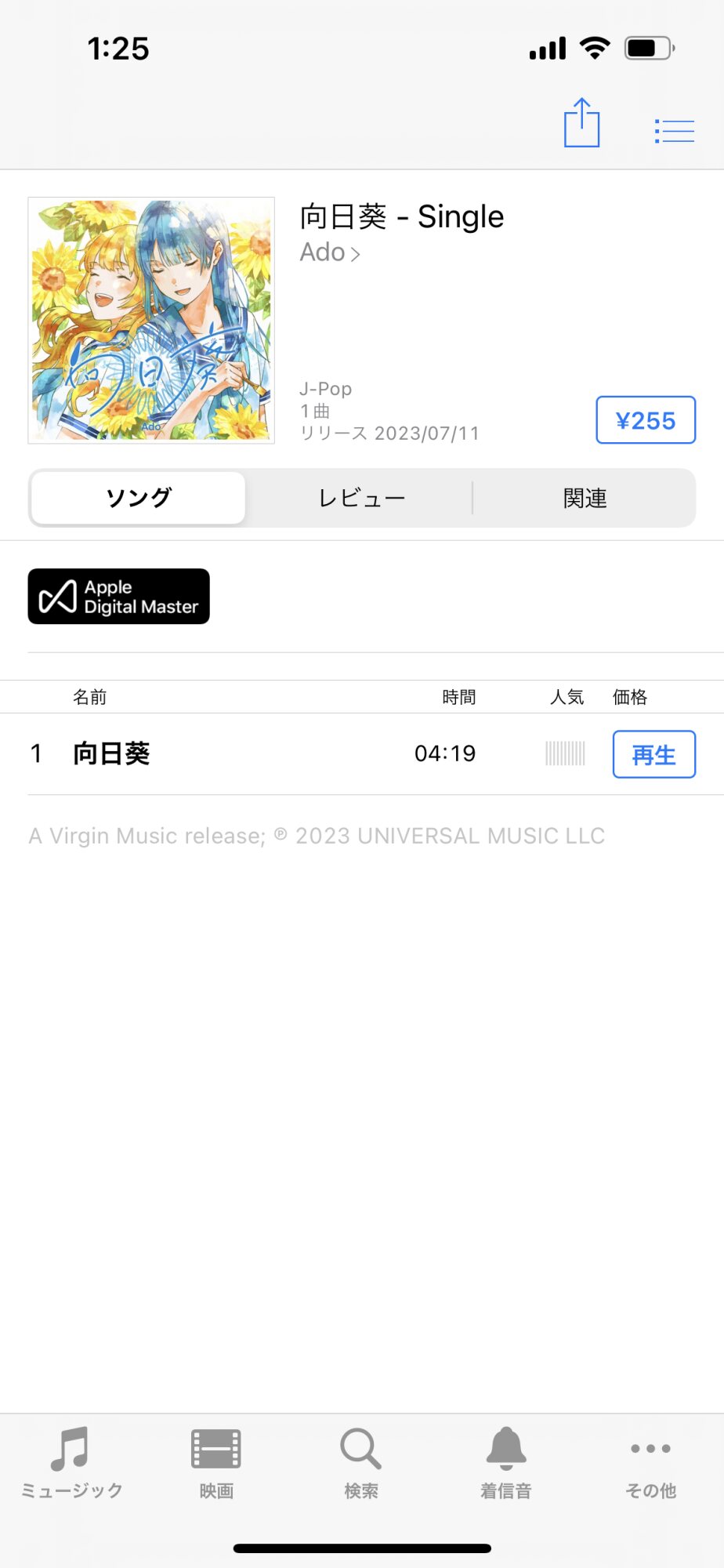Screen dimensions: 724x1568
Task: Share this single via share icon
Action: point(581,123)
